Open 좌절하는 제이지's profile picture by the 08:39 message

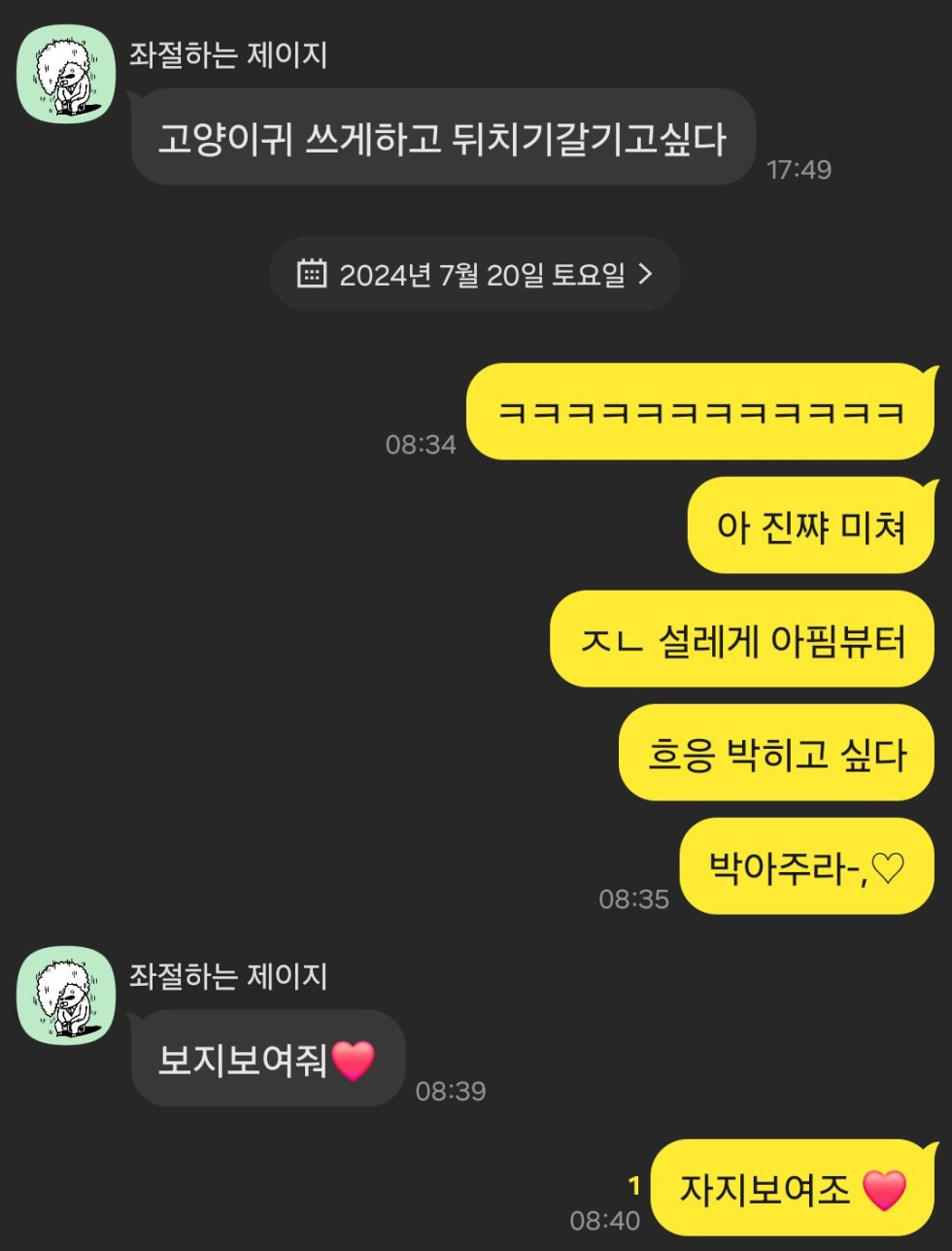[x=66, y=996]
